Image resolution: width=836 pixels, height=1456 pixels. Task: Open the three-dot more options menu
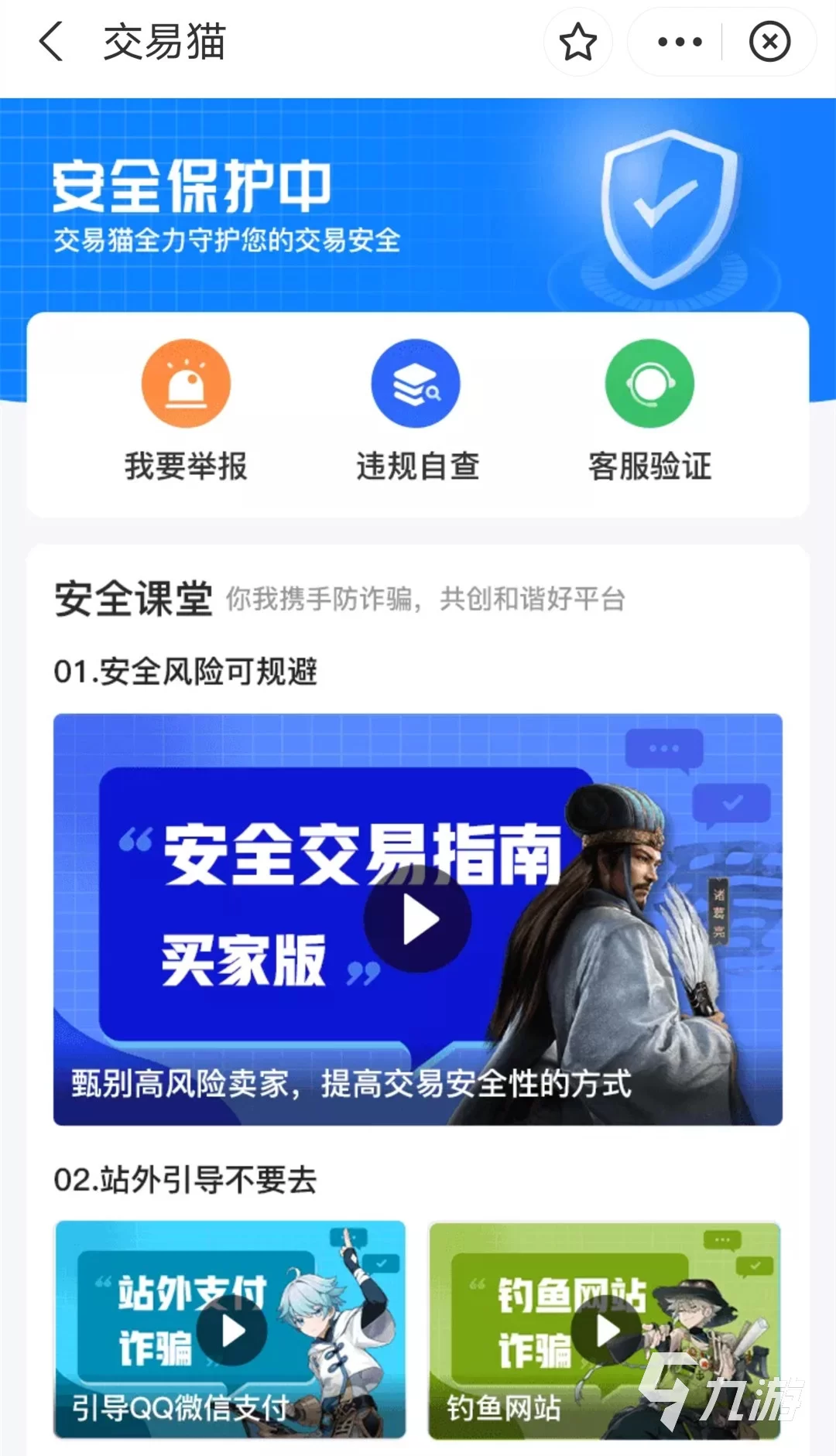tap(679, 42)
